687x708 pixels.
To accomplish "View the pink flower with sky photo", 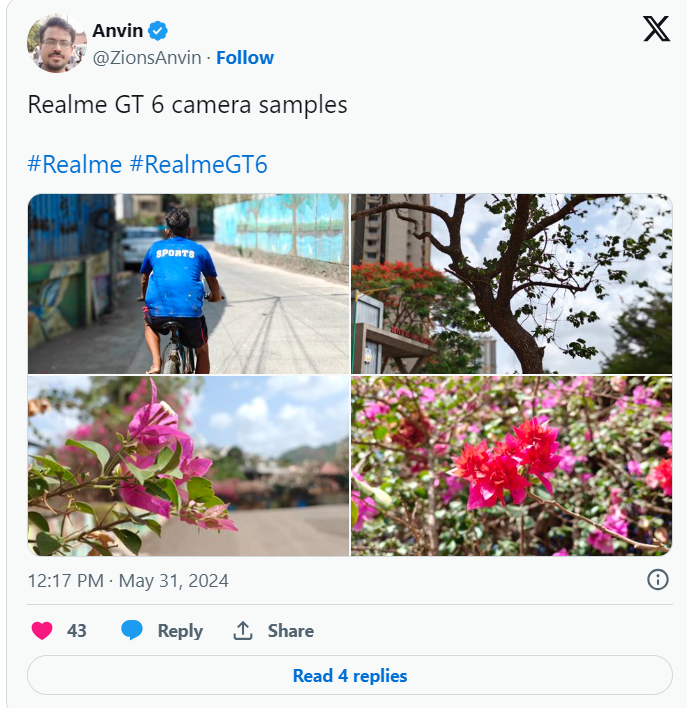I will pos(189,466).
